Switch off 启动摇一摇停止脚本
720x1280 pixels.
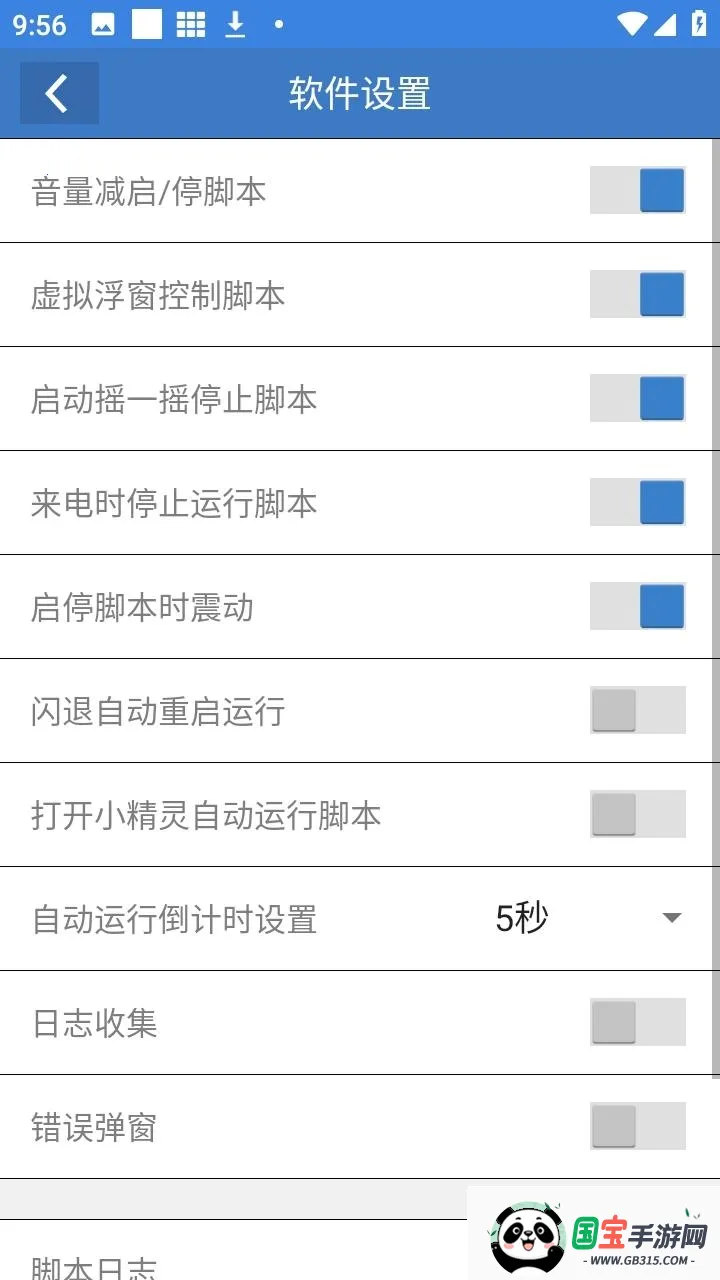click(637, 399)
